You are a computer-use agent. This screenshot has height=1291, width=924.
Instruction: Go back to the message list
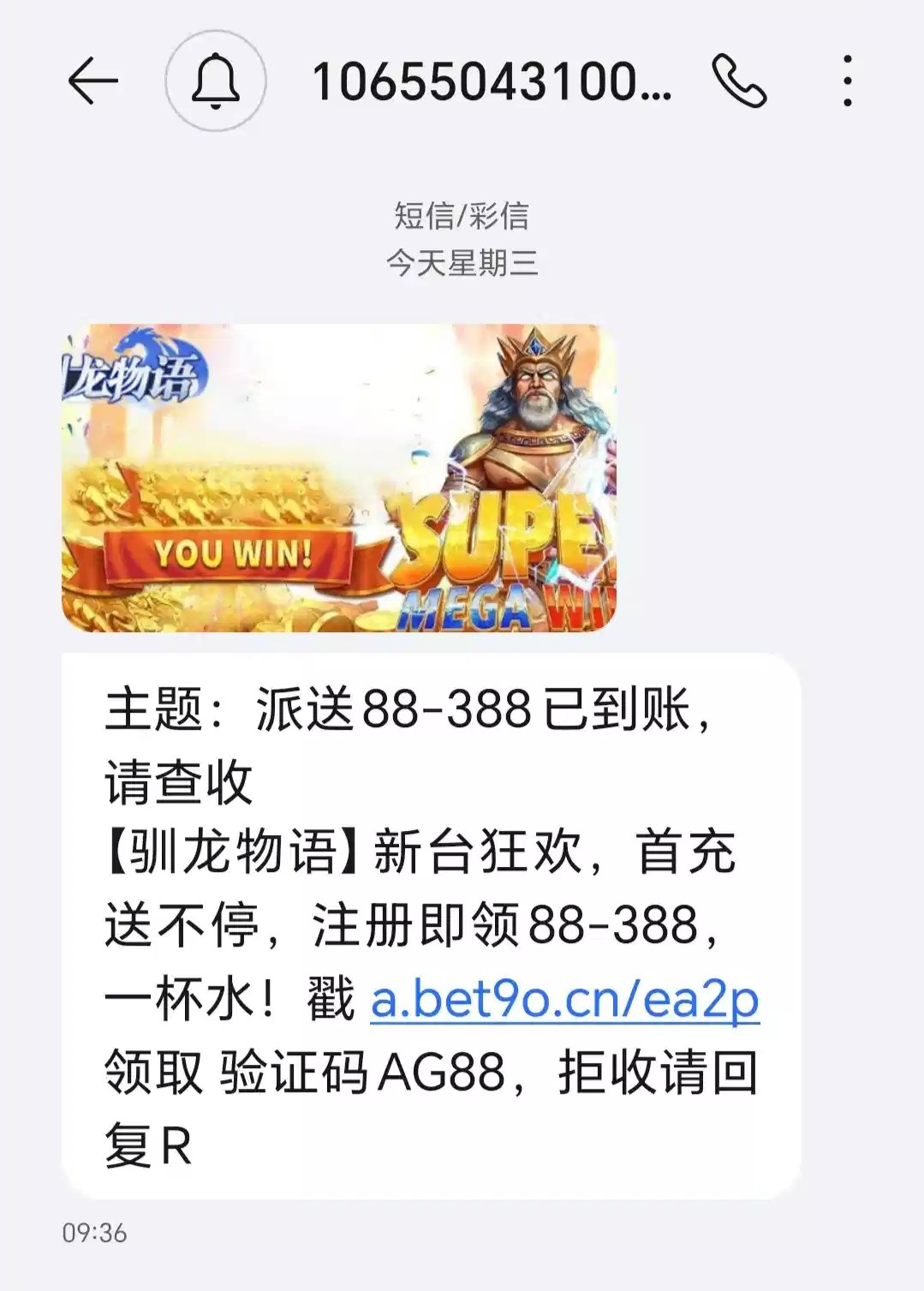point(92,81)
